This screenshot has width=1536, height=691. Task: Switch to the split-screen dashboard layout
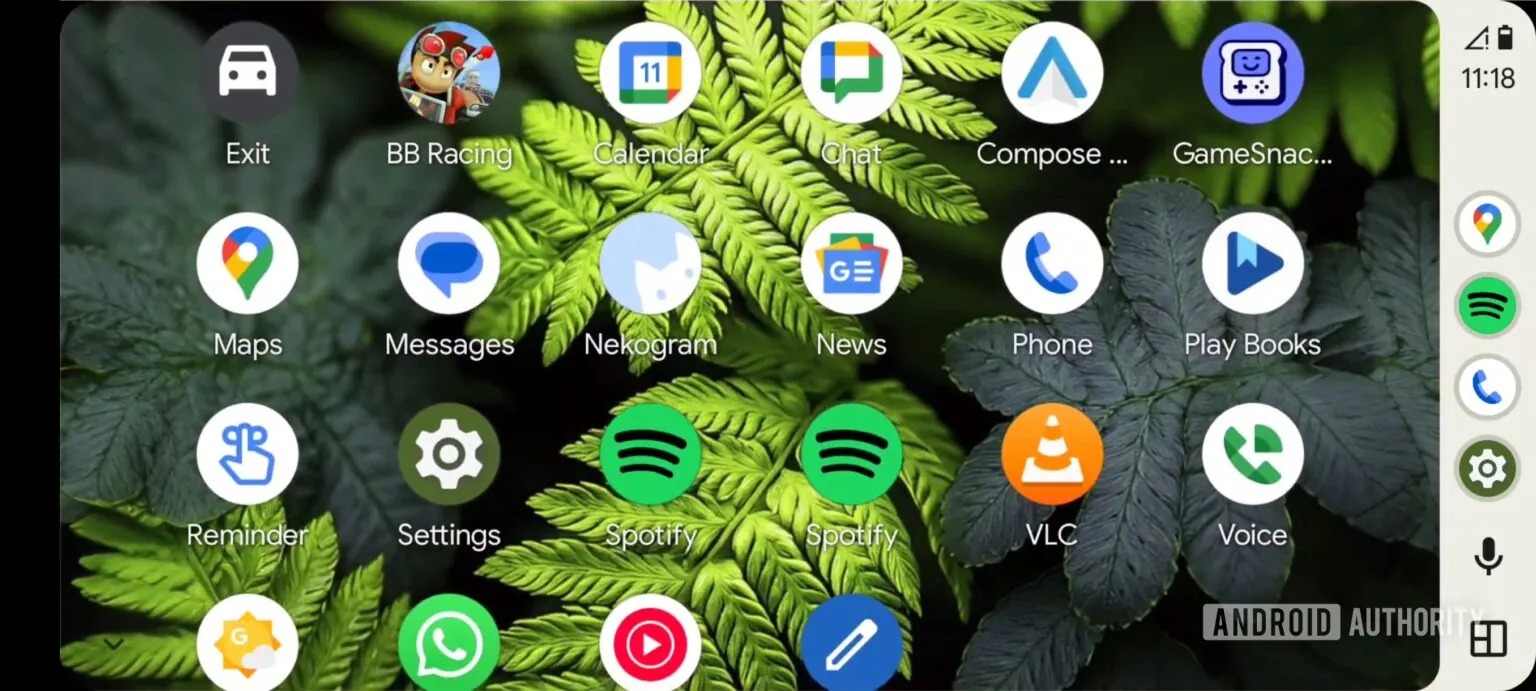[x=1488, y=639]
